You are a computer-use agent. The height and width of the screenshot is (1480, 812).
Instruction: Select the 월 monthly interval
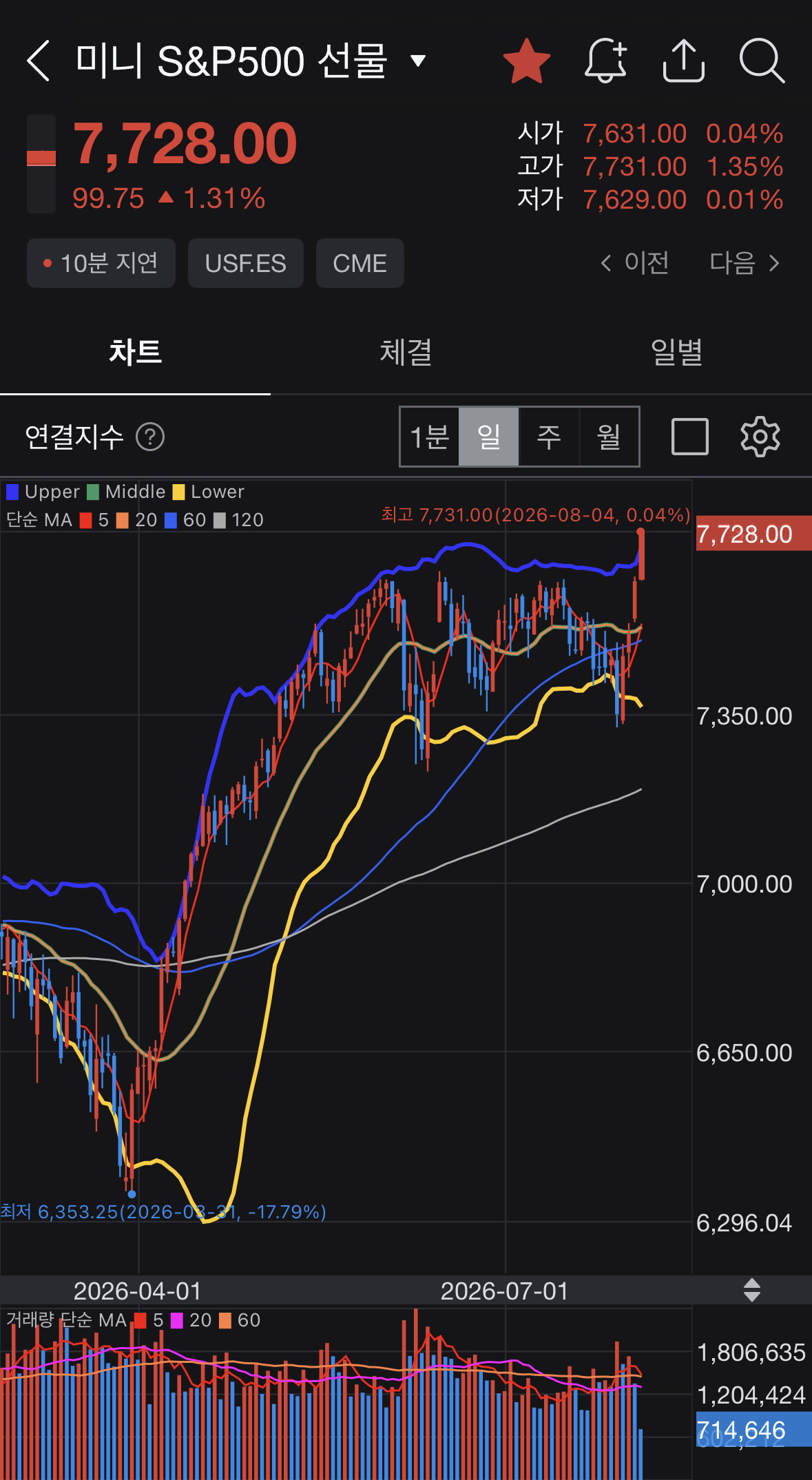(609, 437)
